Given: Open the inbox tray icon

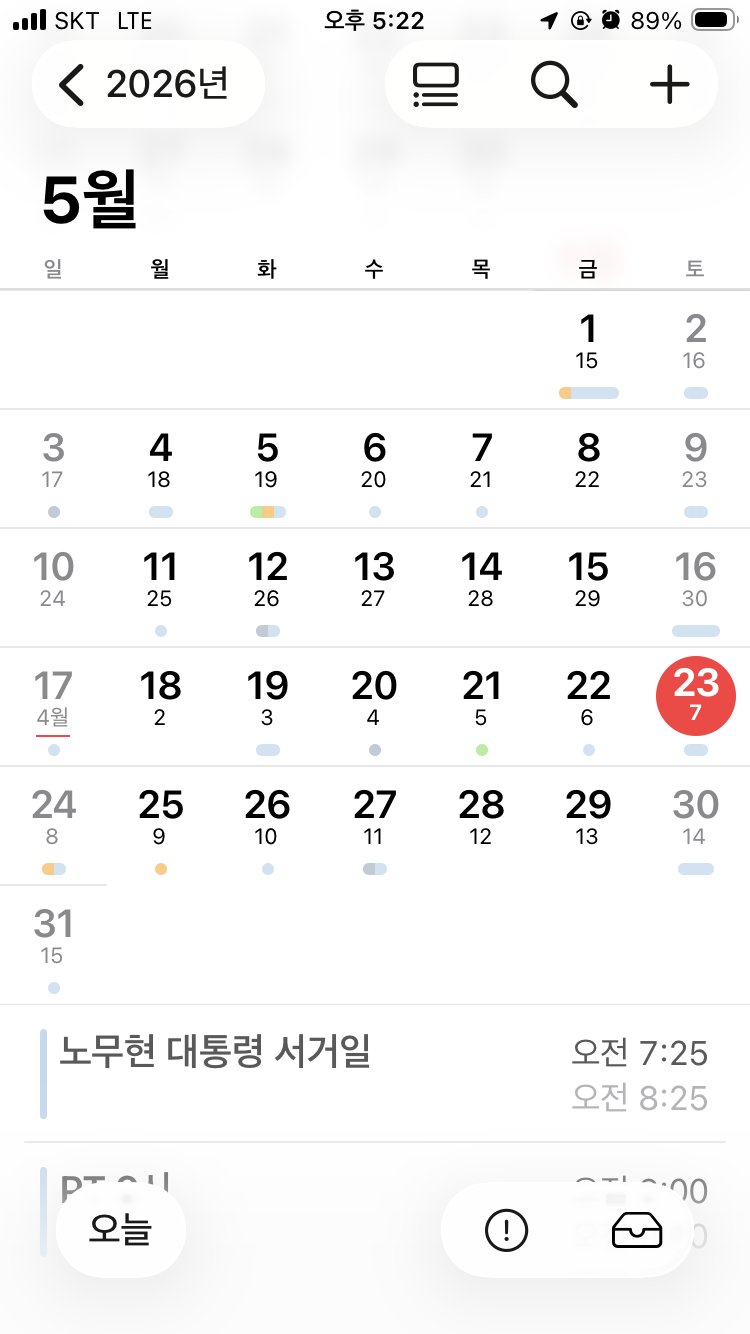Looking at the screenshot, I should (637, 1231).
